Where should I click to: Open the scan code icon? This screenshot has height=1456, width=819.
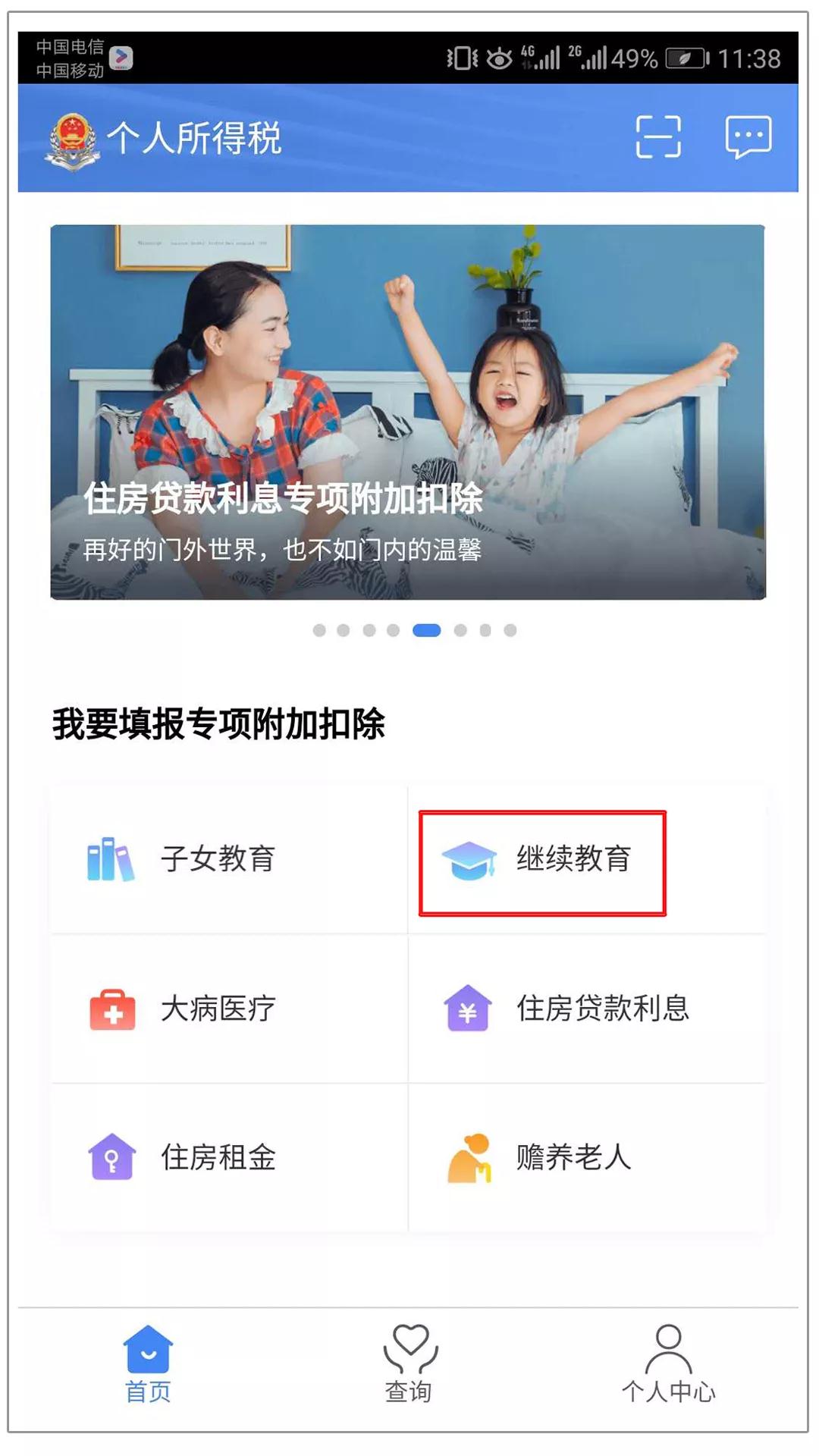(x=657, y=137)
